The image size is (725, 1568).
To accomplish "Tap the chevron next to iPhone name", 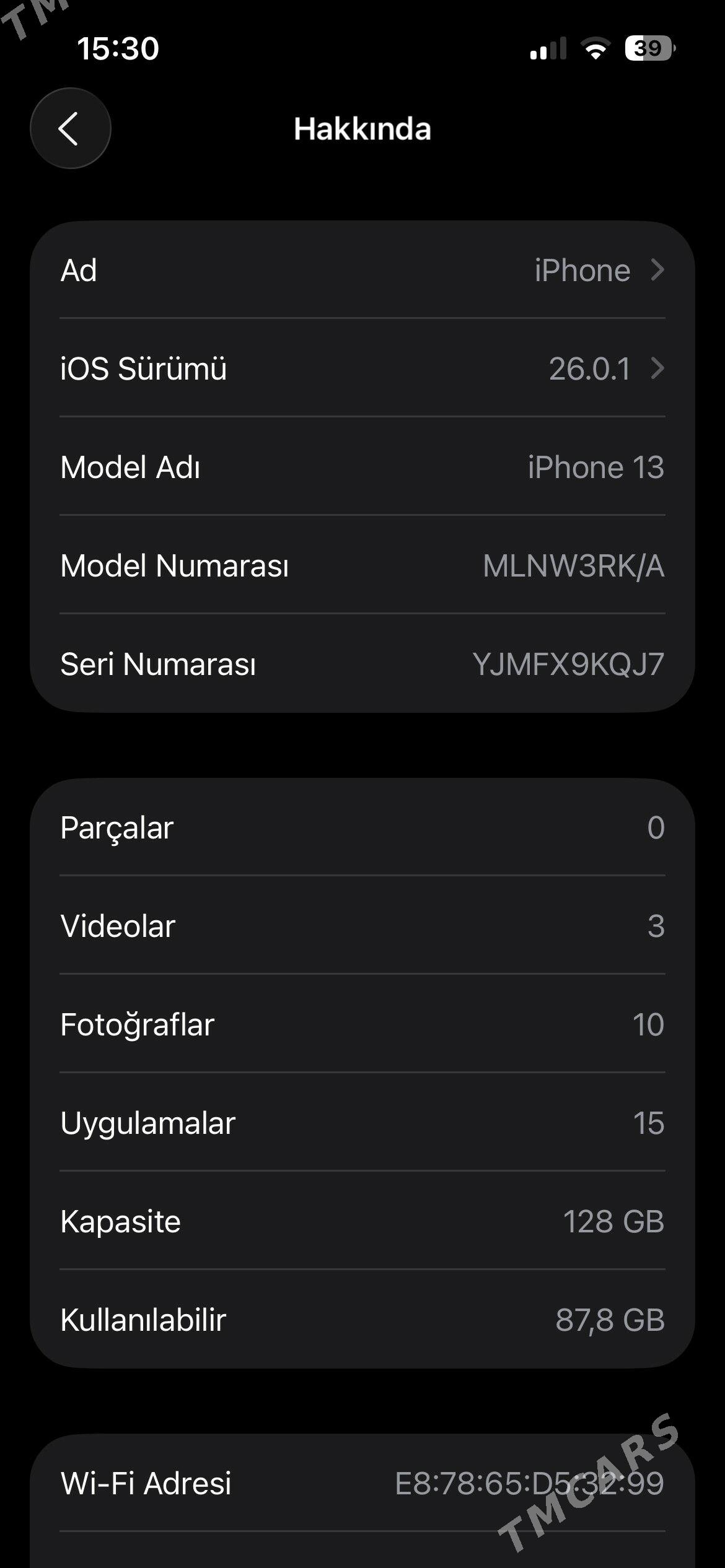I will pyautogui.click(x=659, y=269).
